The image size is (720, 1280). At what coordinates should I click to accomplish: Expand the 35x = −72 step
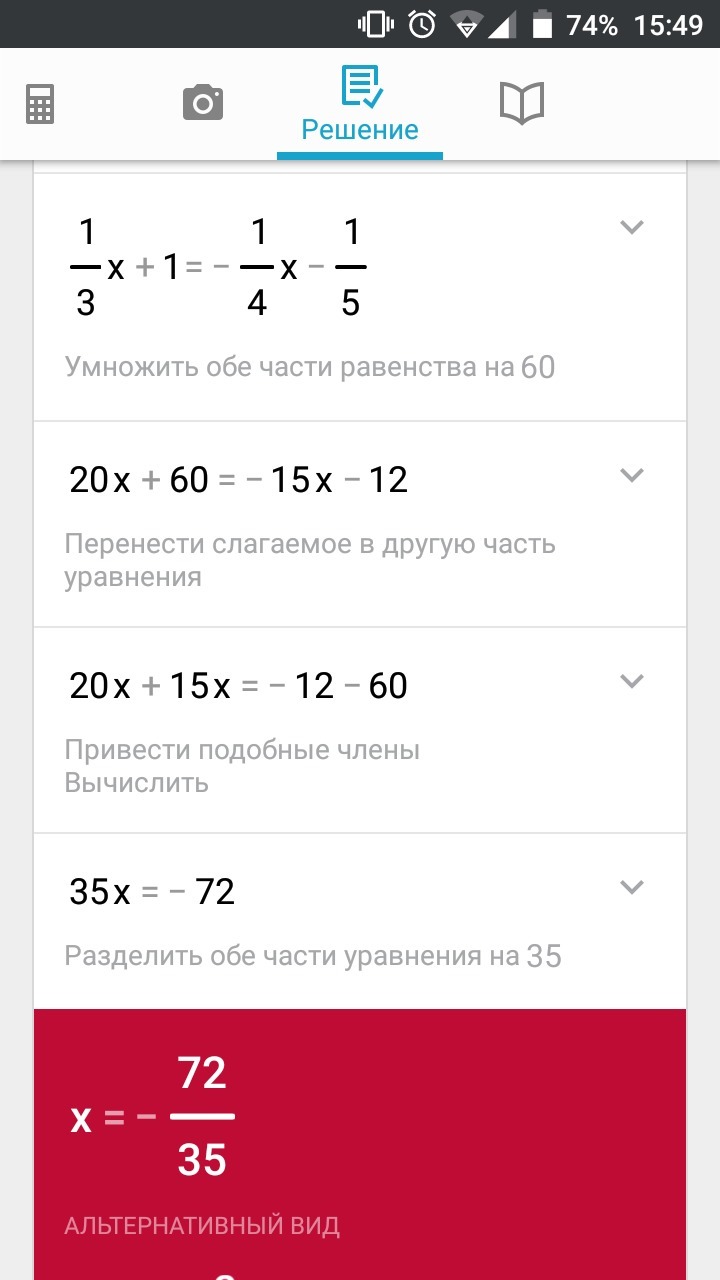631,887
